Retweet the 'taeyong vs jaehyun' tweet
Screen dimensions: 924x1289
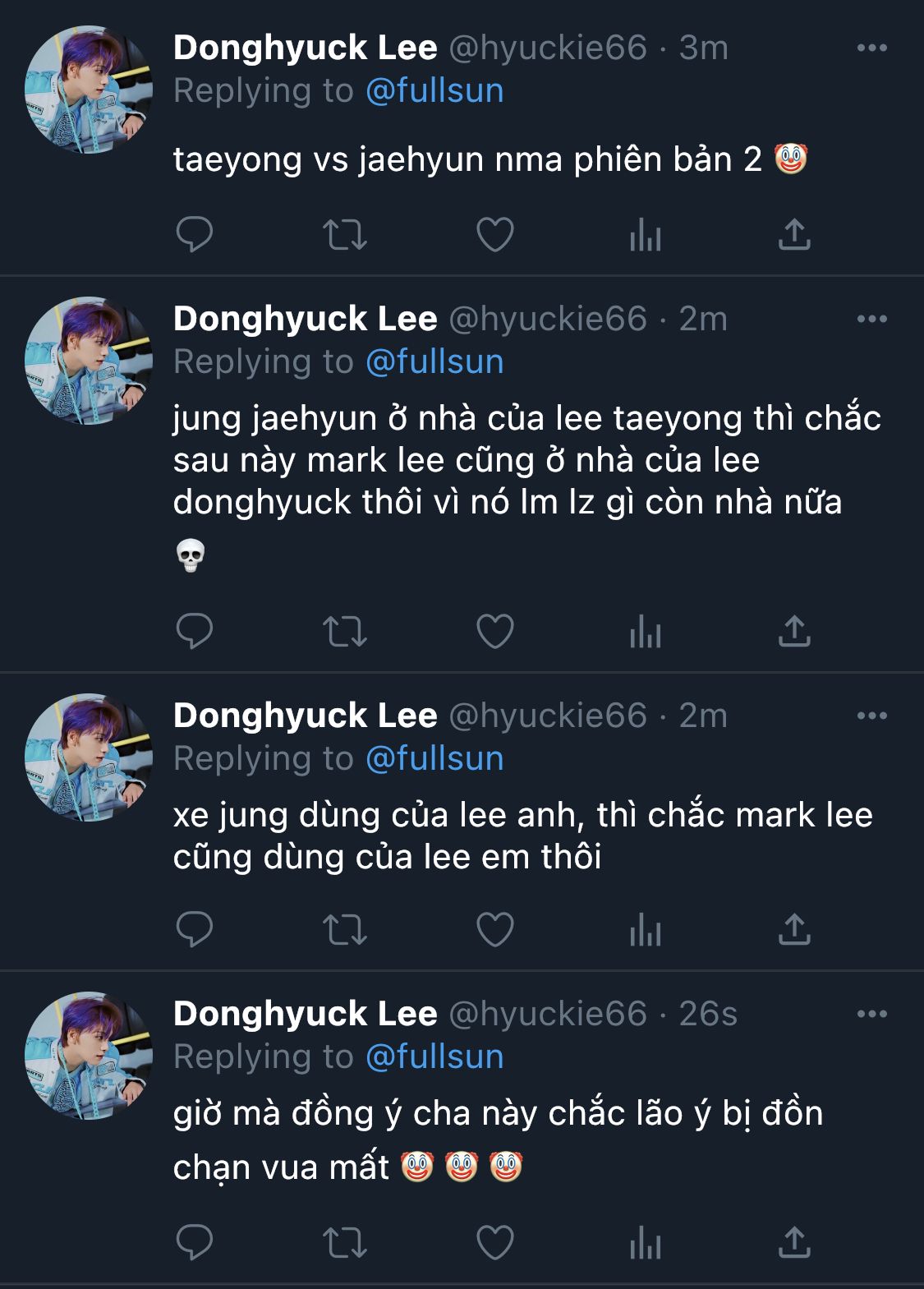coord(344,235)
